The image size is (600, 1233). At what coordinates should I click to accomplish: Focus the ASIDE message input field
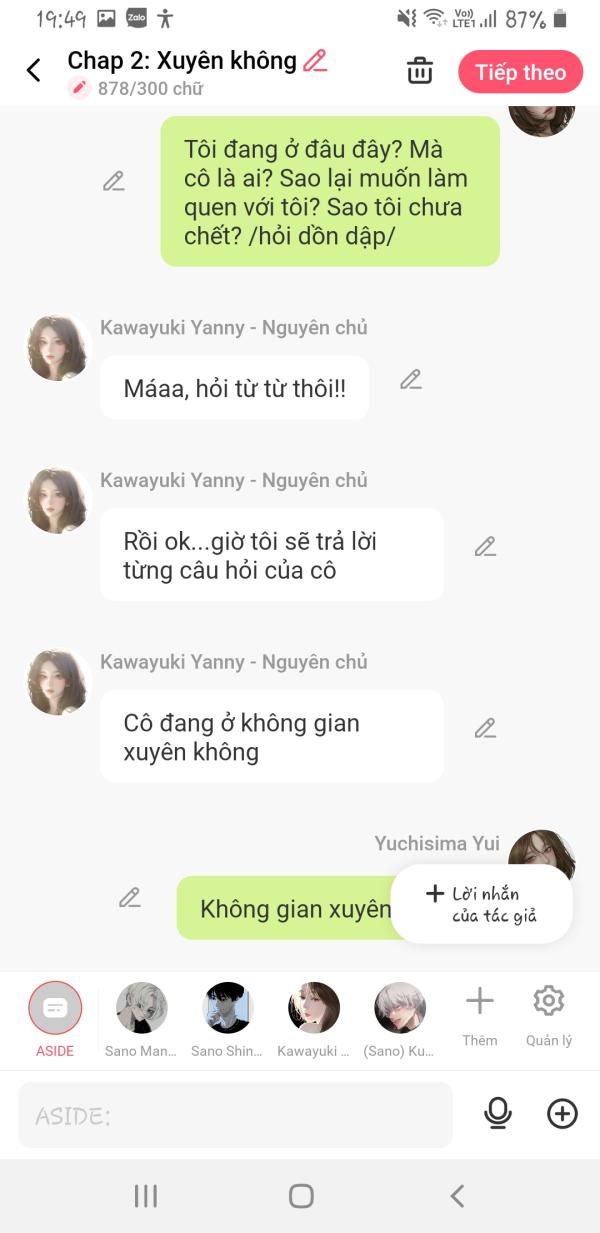point(235,1115)
